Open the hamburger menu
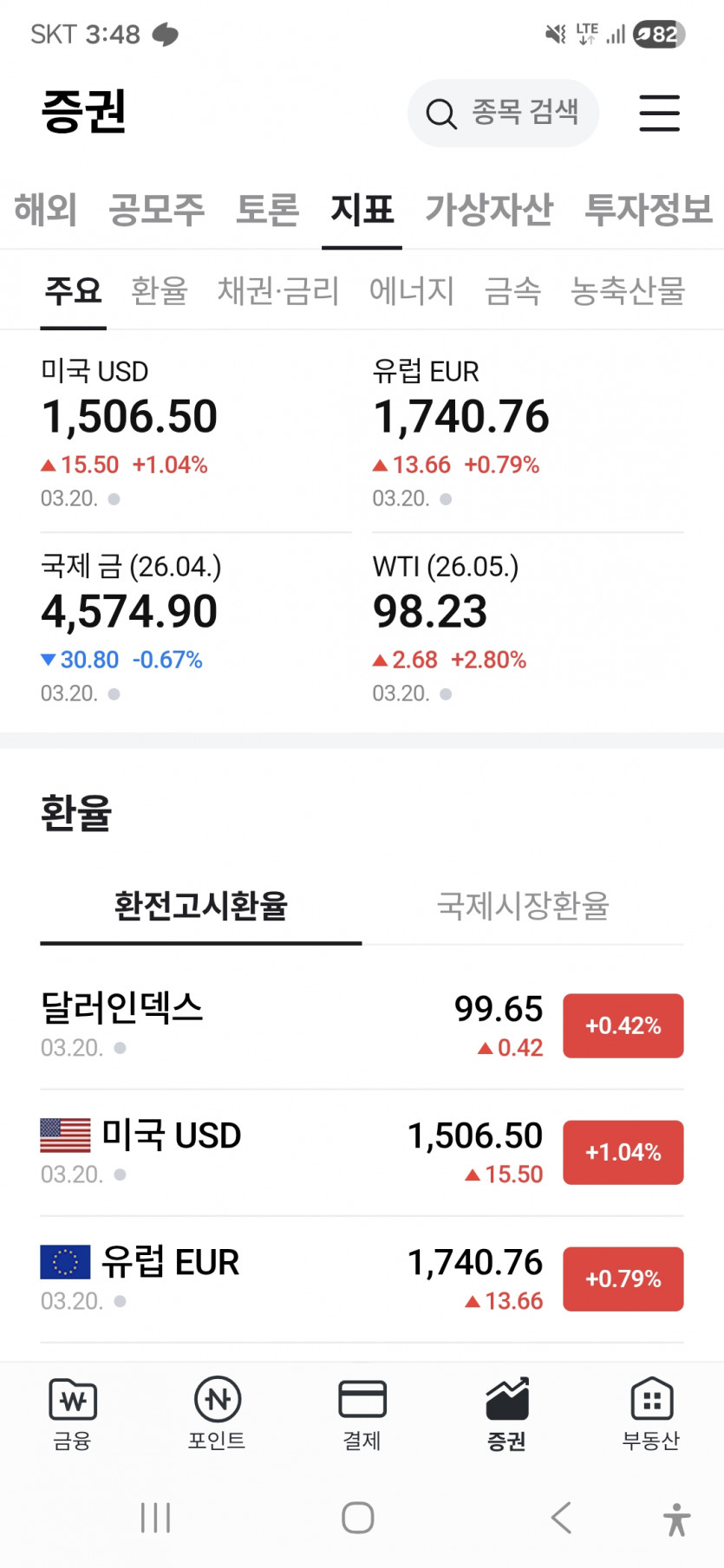724x1568 pixels. coord(659,113)
